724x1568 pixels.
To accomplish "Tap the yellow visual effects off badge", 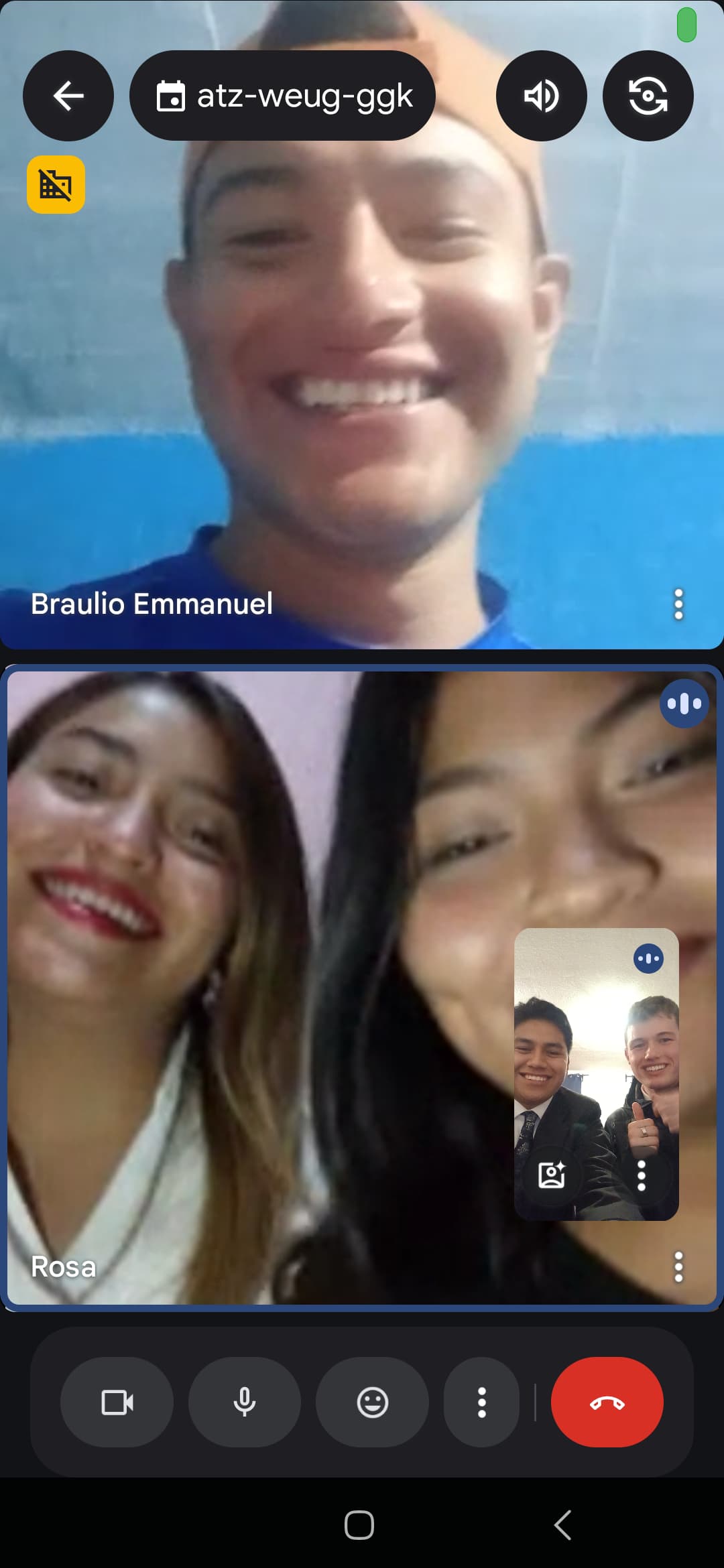I will [x=56, y=184].
